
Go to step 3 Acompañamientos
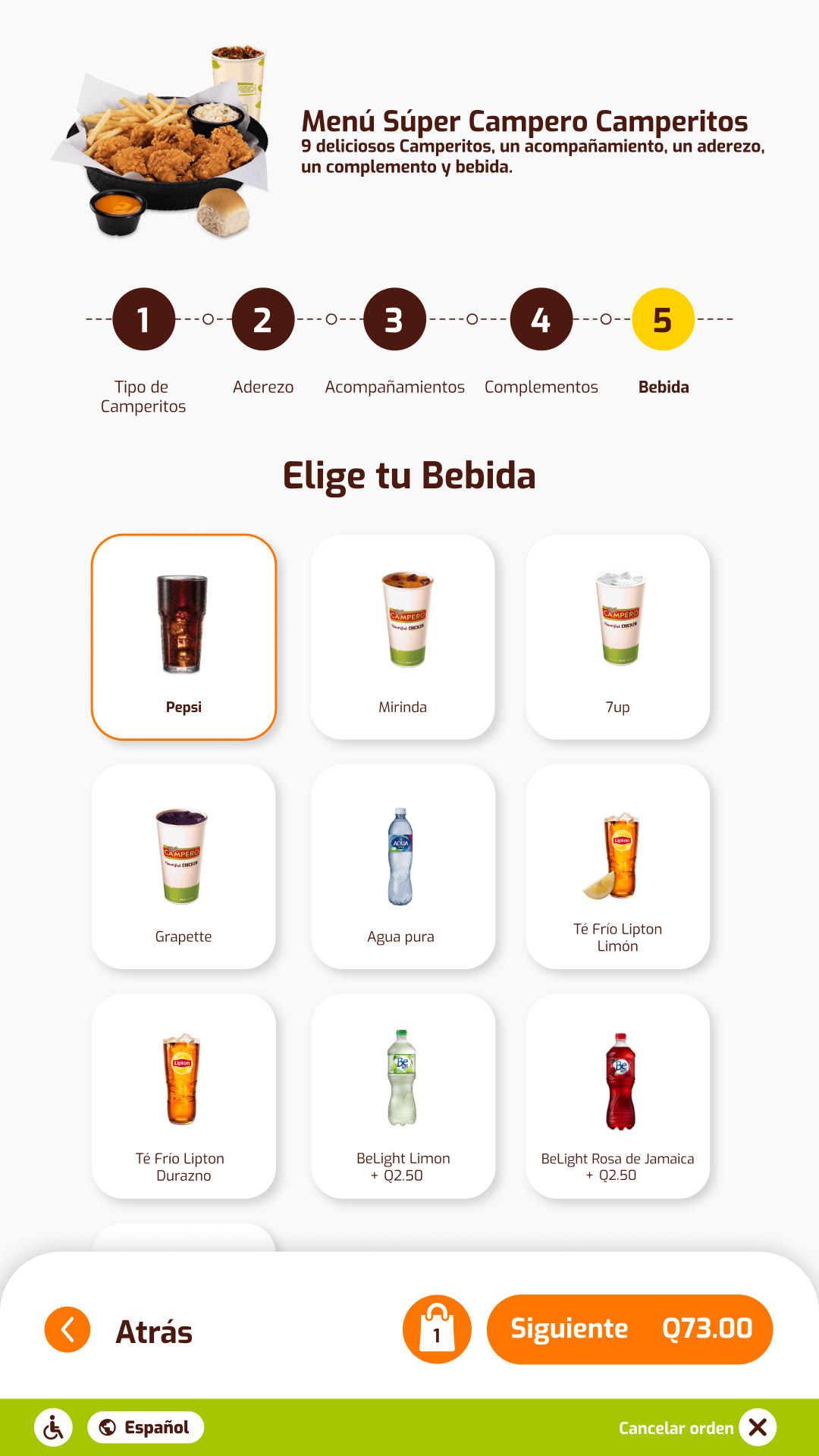pos(394,319)
